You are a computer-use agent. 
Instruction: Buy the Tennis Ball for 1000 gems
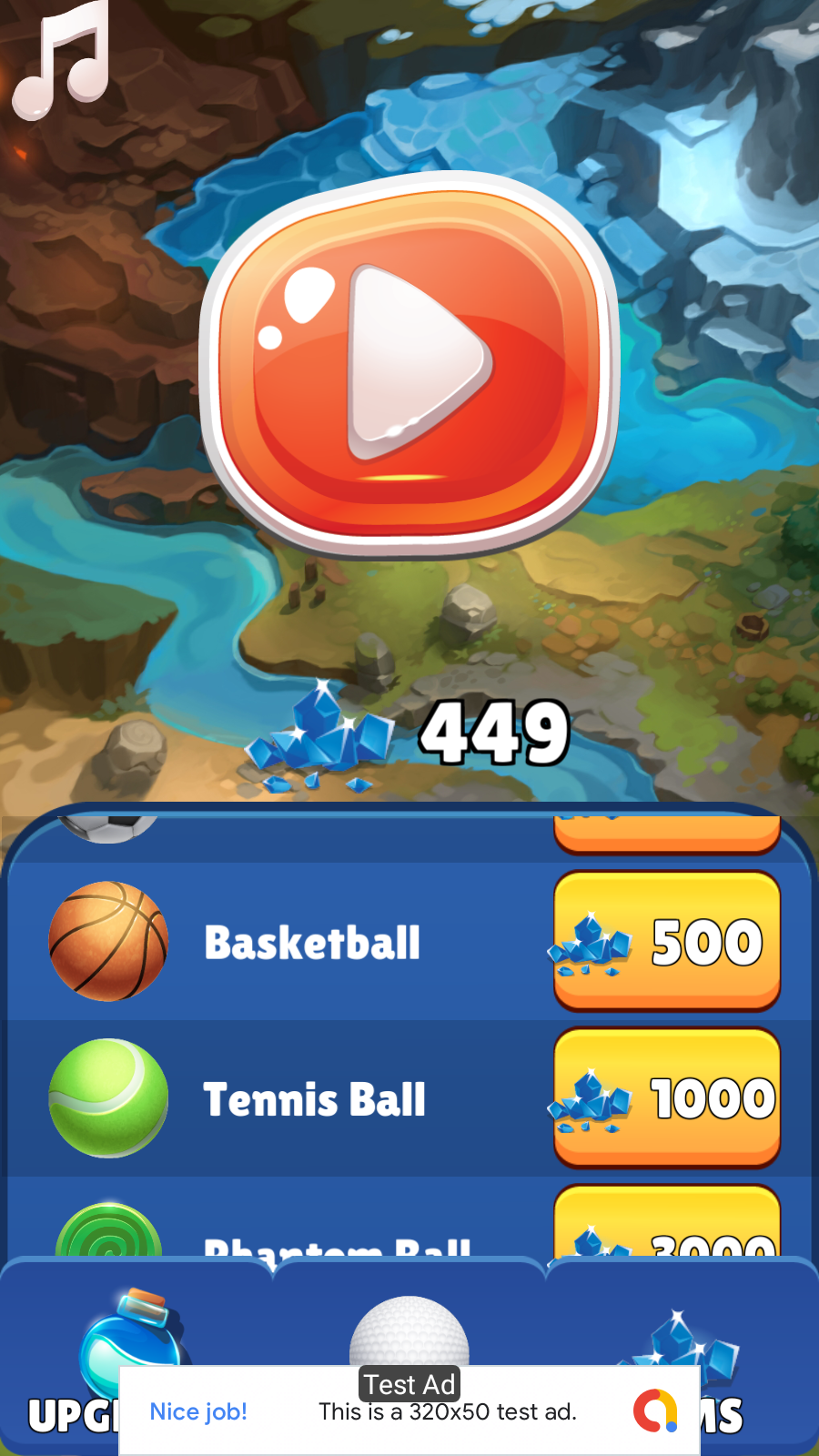point(667,1097)
